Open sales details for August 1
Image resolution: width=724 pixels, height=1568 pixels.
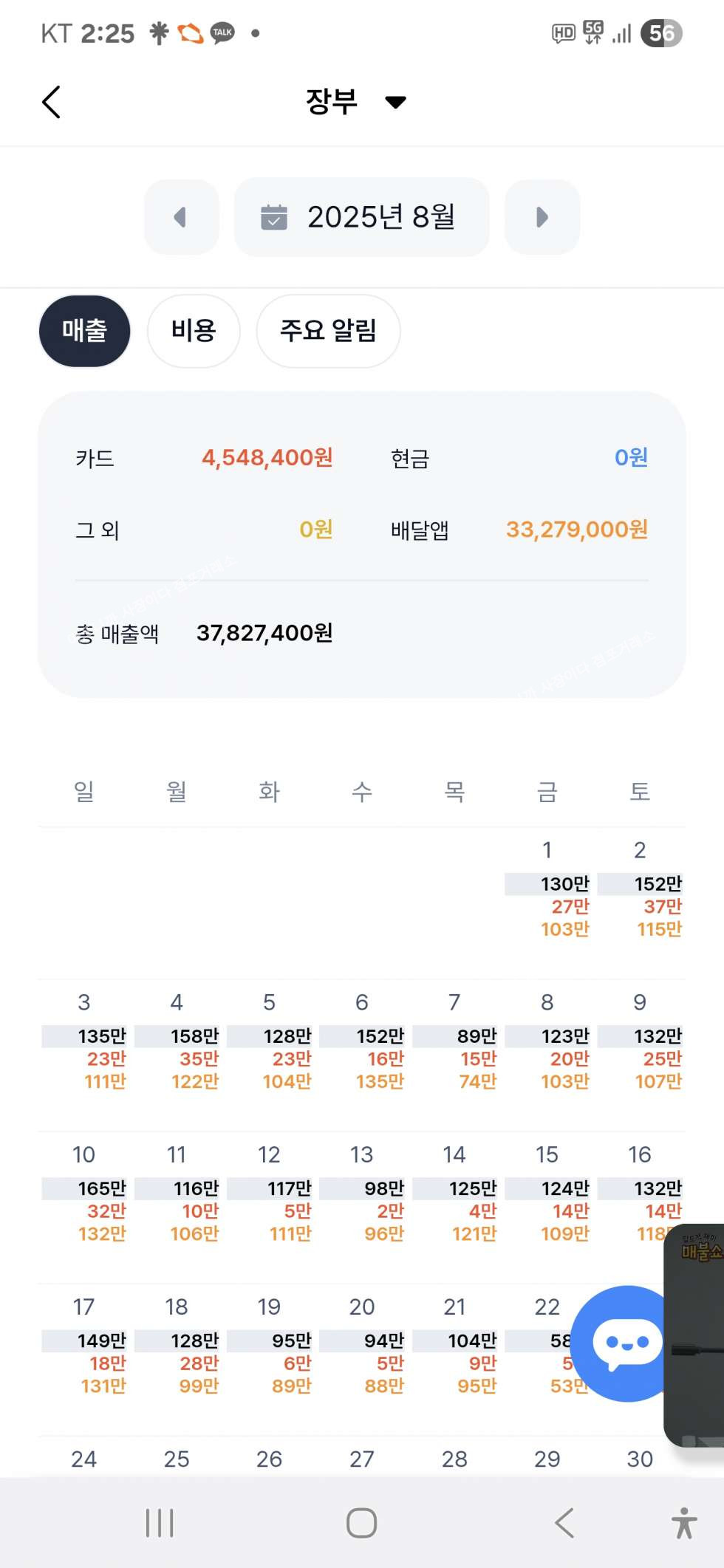(548, 894)
